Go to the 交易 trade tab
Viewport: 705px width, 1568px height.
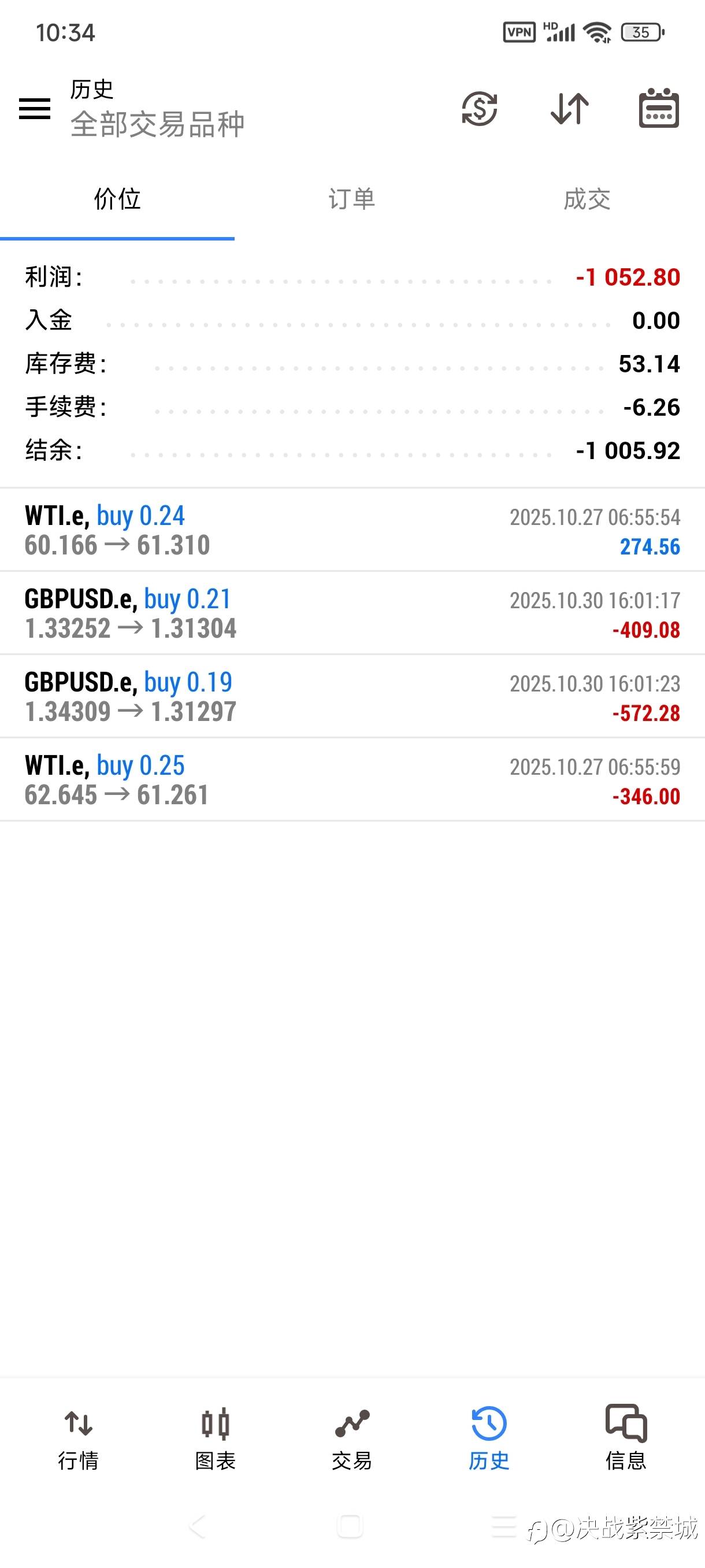(351, 1439)
